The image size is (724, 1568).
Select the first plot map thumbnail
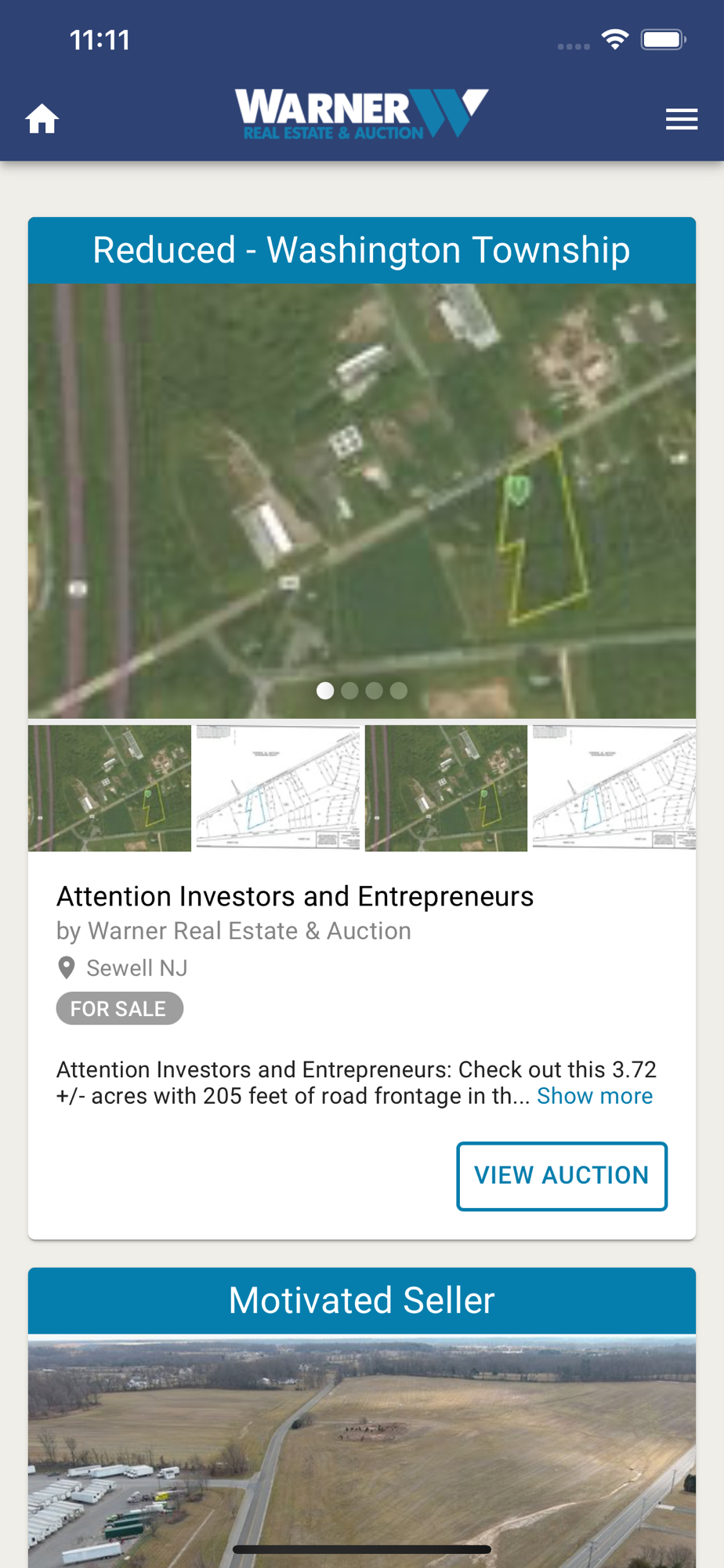tap(278, 788)
